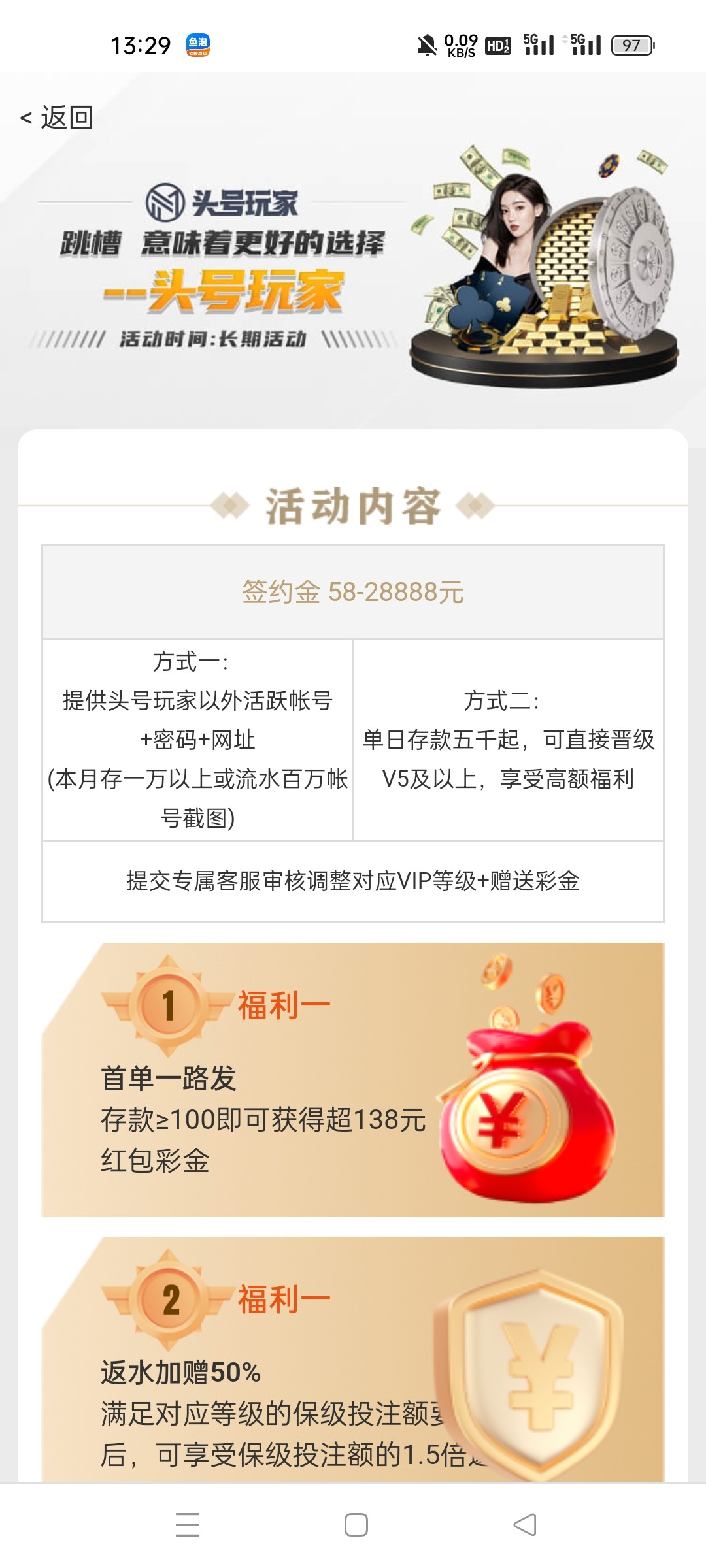Open the system recent apps menu
This screenshot has height=1568, width=706.
point(188,1525)
